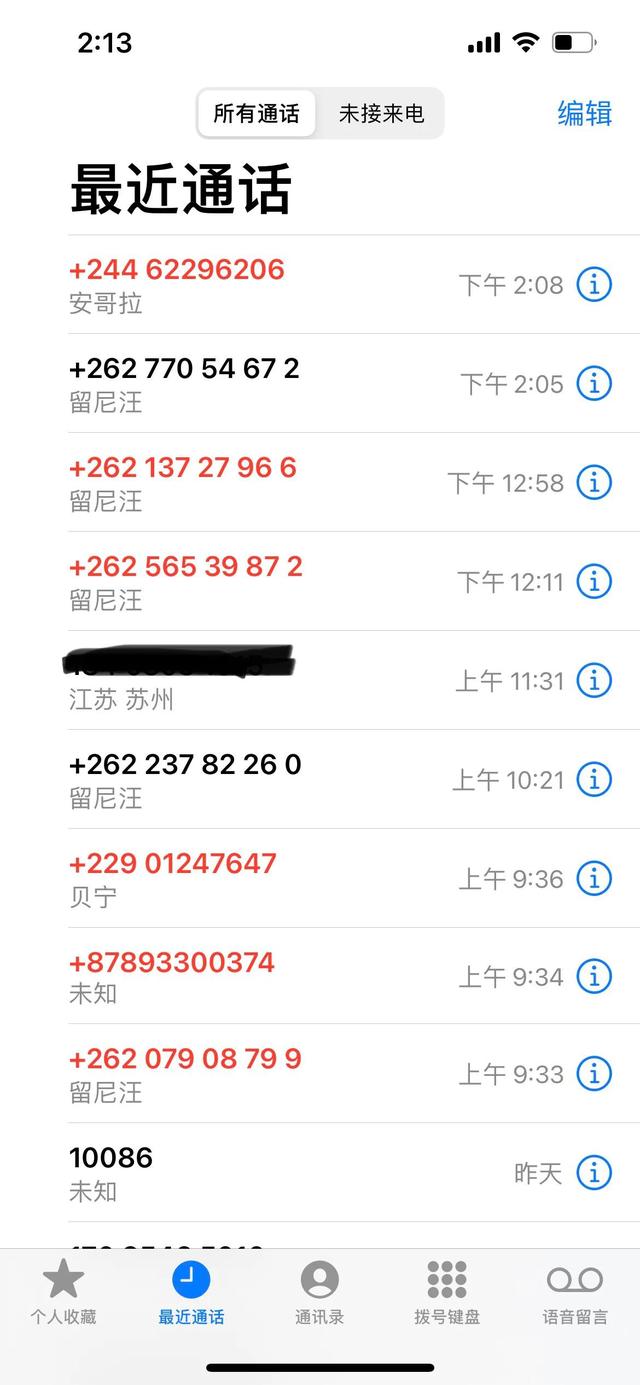This screenshot has width=640, height=1385.
Task: Open the 语音留言 voicemail tab
Action: [575, 1292]
